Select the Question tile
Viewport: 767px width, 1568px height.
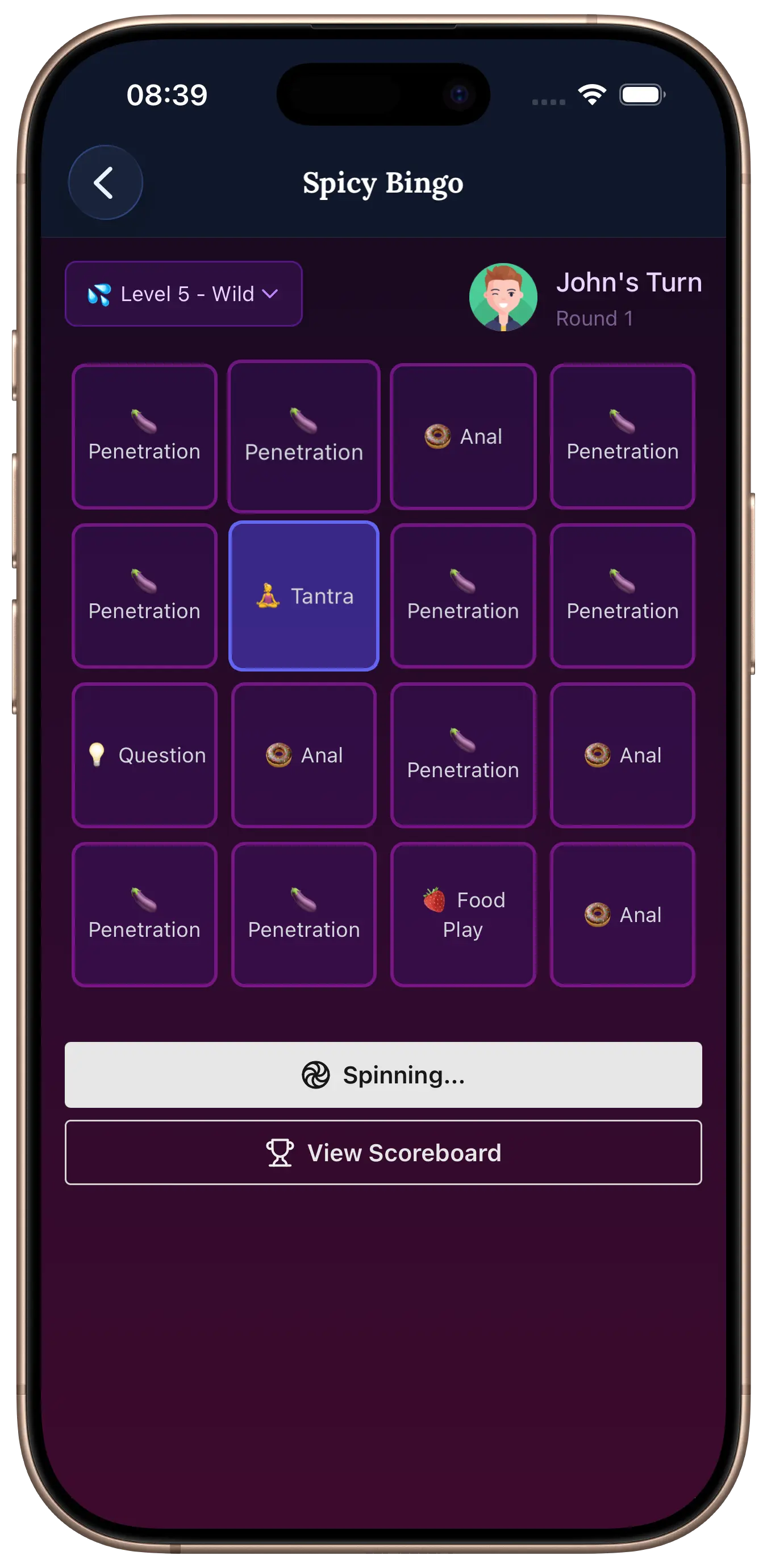[144, 756]
